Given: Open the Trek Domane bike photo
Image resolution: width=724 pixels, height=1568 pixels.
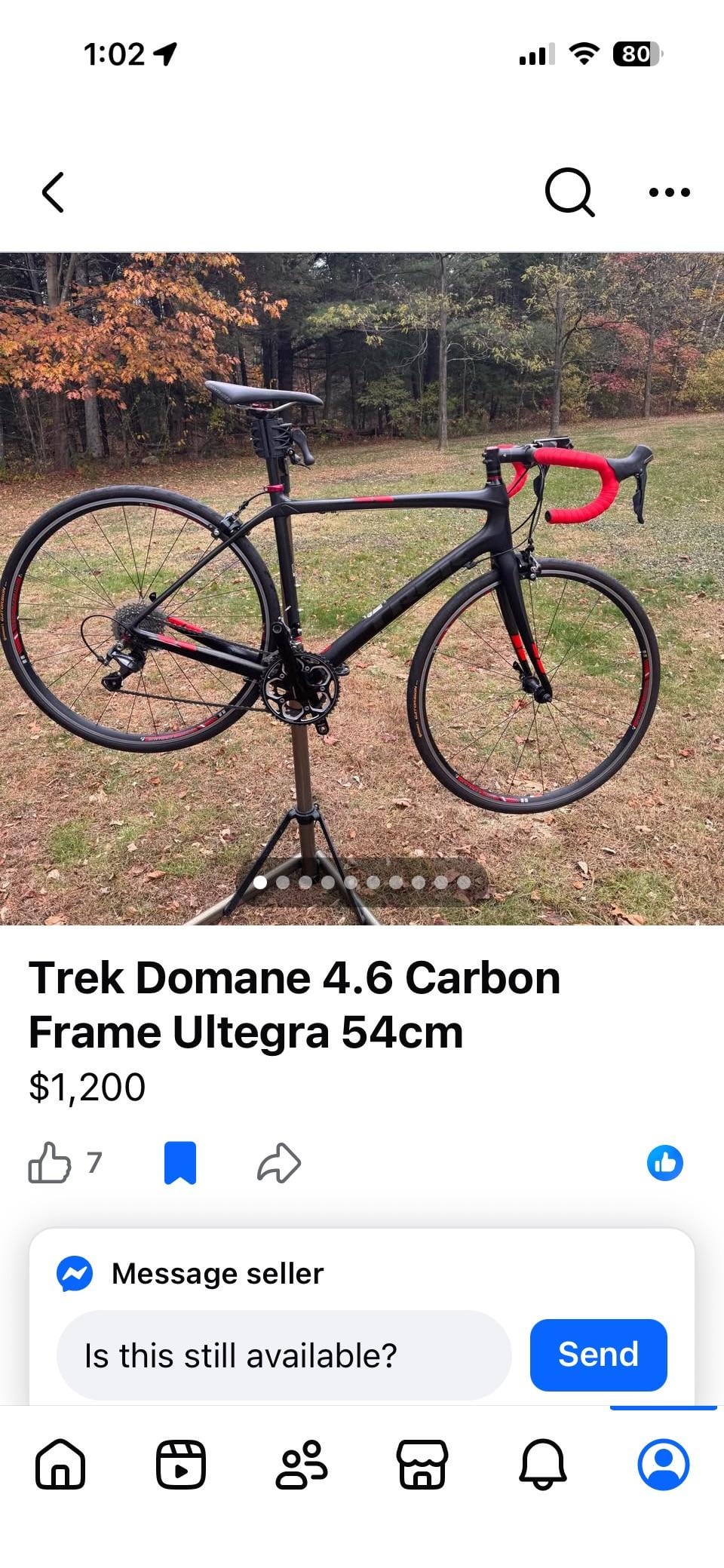Looking at the screenshot, I should (x=362, y=588).
